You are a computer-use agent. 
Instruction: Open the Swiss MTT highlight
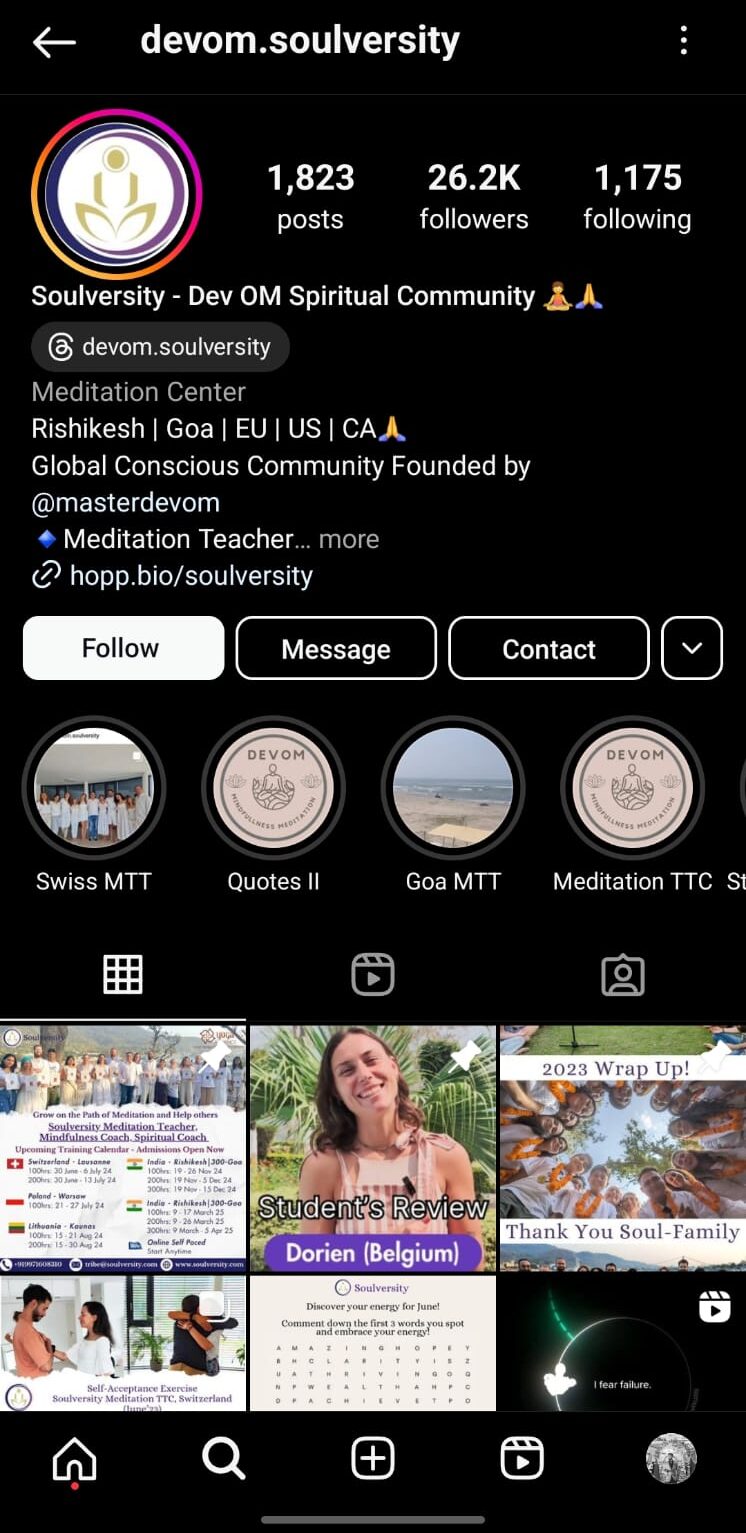[94, 789]
